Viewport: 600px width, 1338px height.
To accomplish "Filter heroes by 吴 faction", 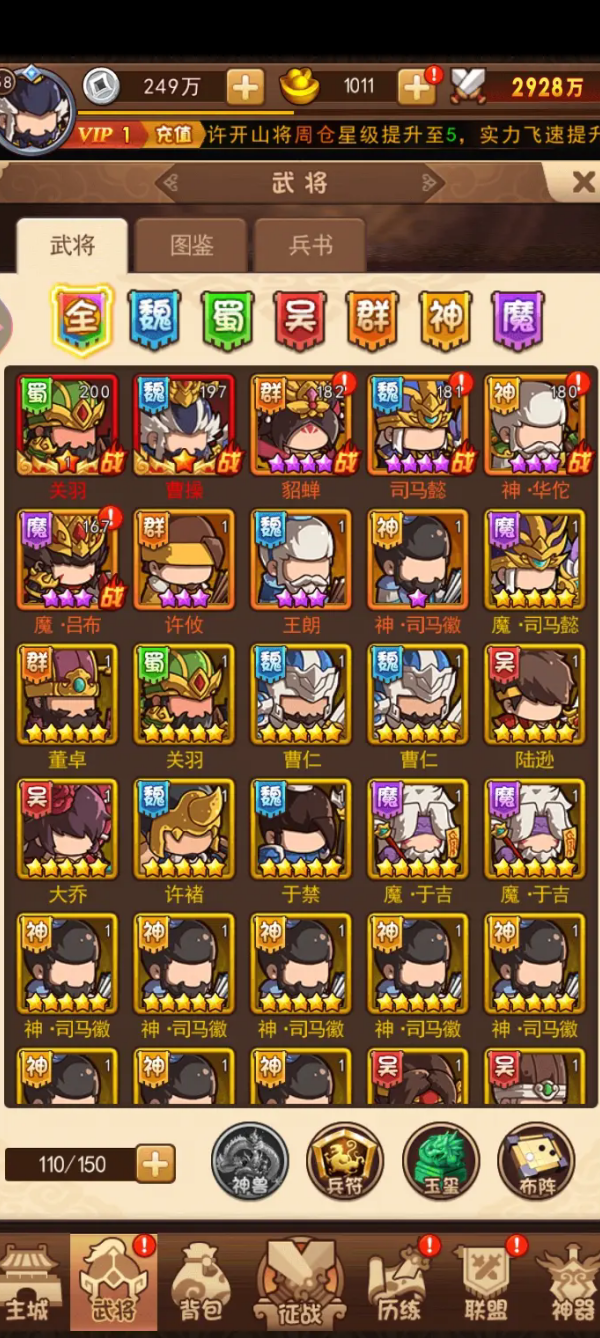I will coord(300,320).
